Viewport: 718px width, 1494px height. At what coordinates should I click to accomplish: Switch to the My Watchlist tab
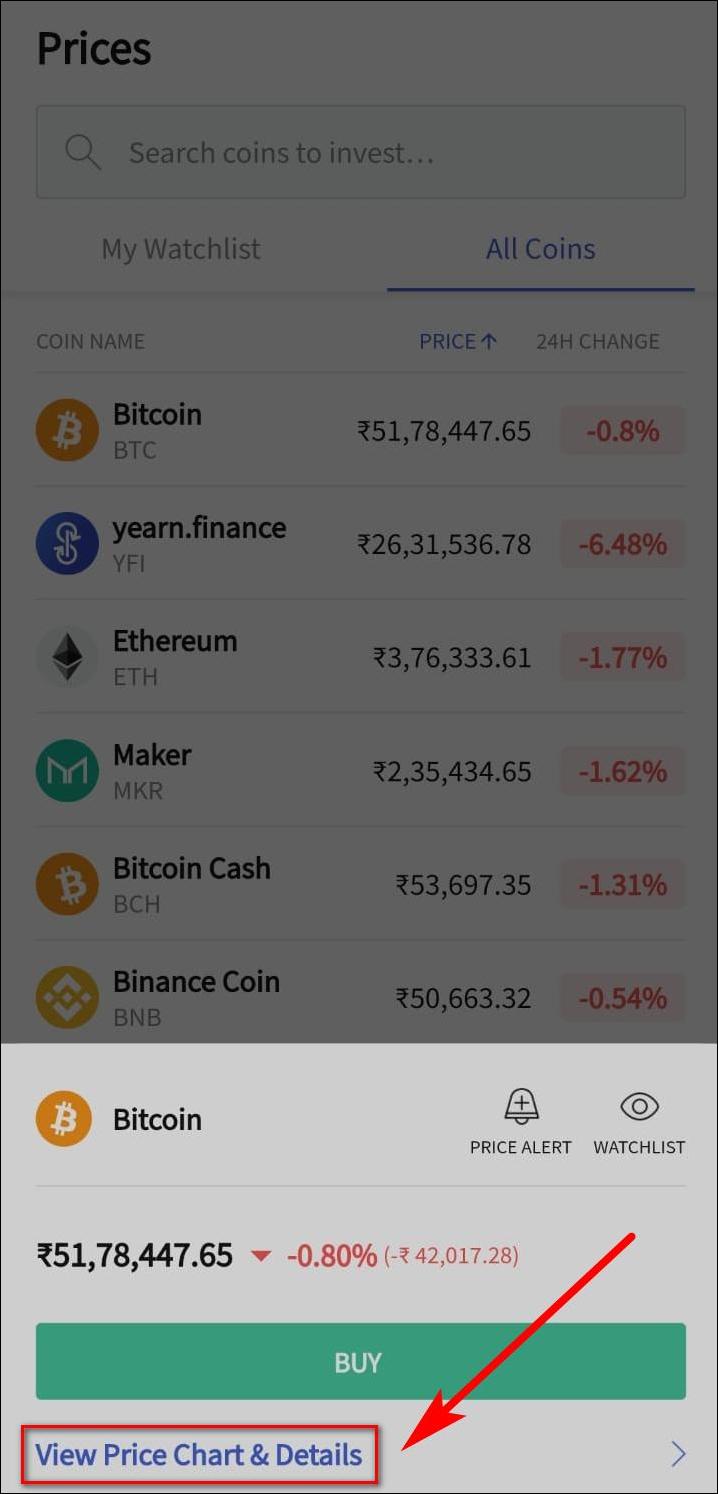click(x=181, y=249)
